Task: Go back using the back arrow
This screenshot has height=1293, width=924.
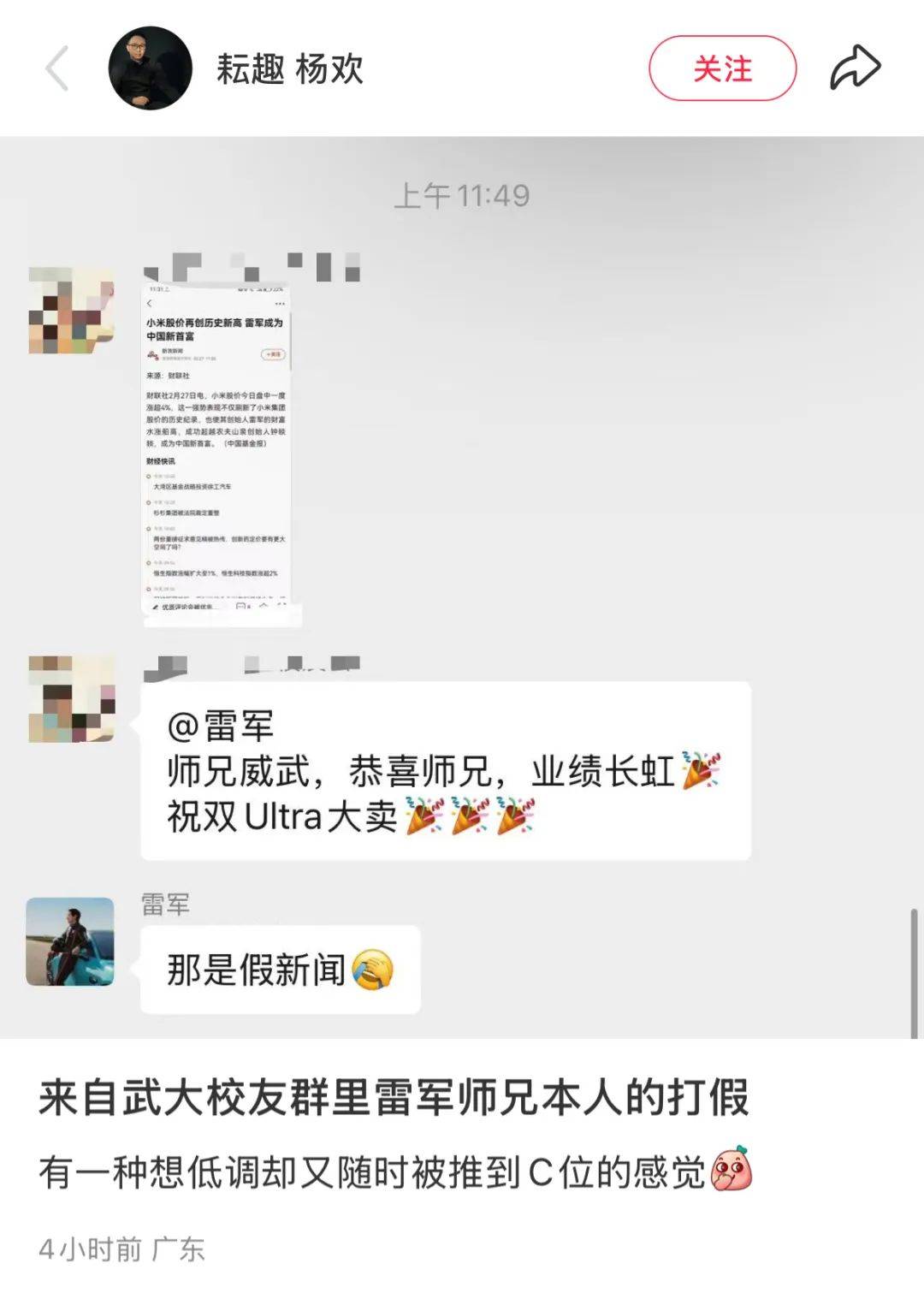Action: tap(57, 68)
